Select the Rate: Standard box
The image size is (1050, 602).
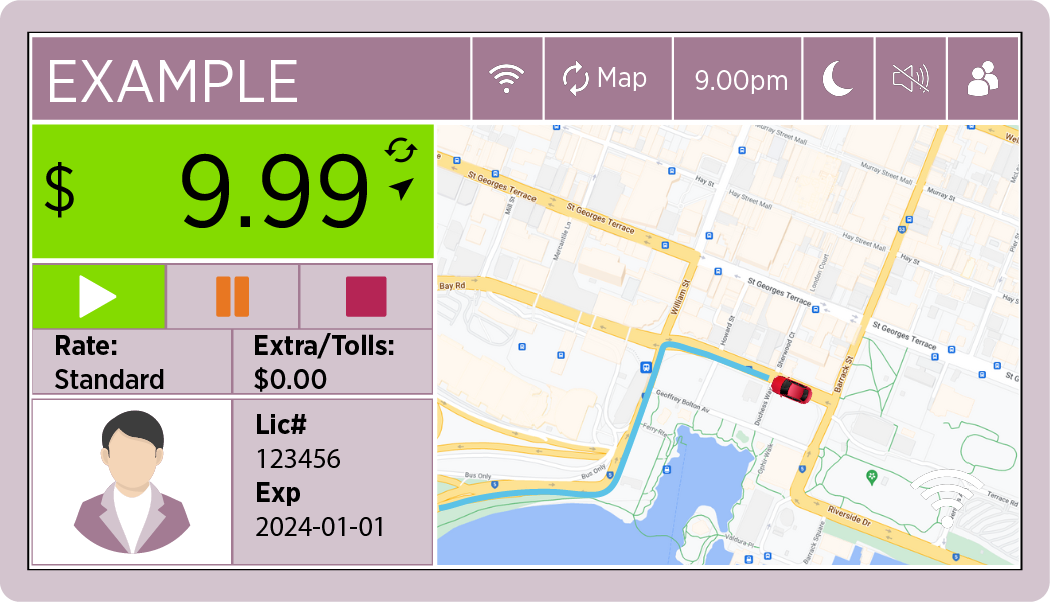tap(131, 362)
